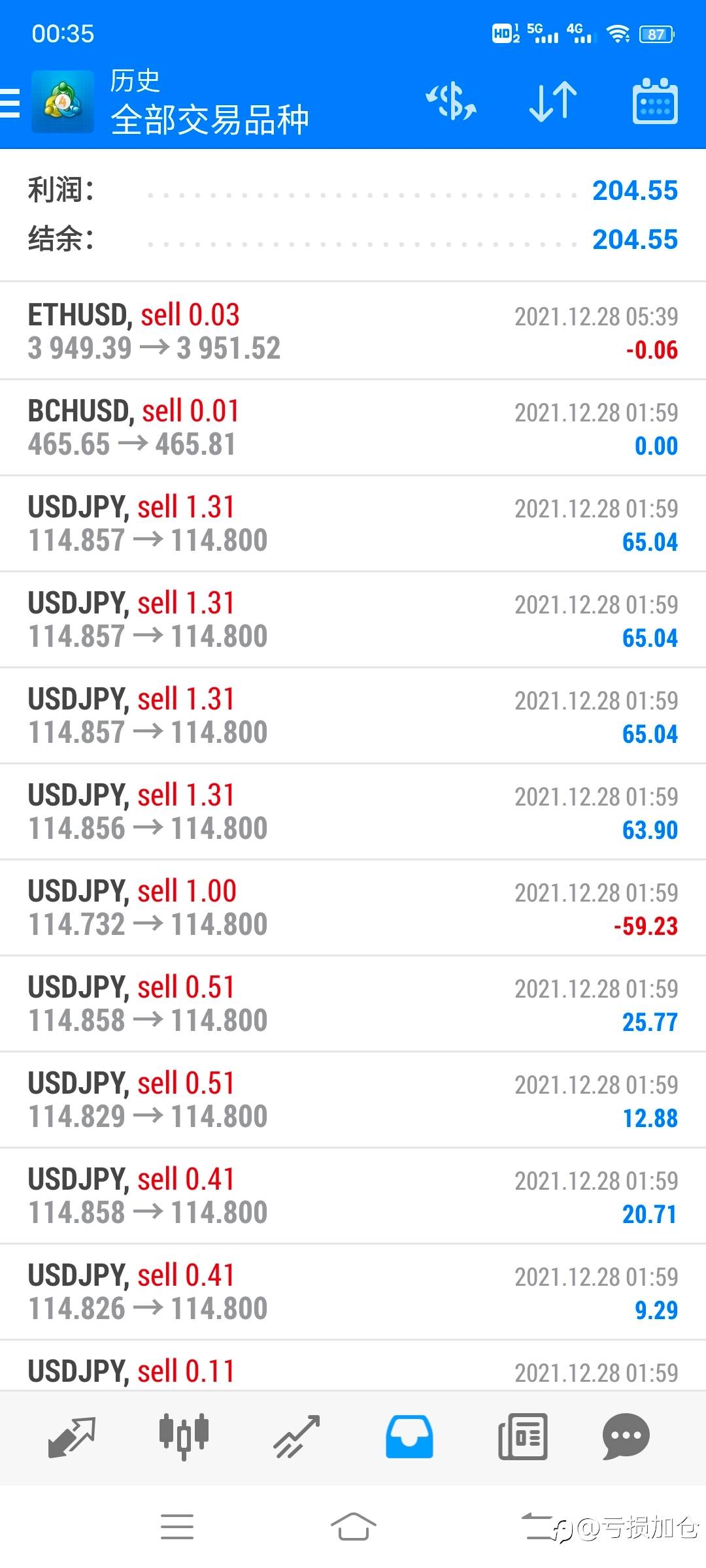Open the Chat messages tab
The image size is (706, 1568).
pos(626,1437)
